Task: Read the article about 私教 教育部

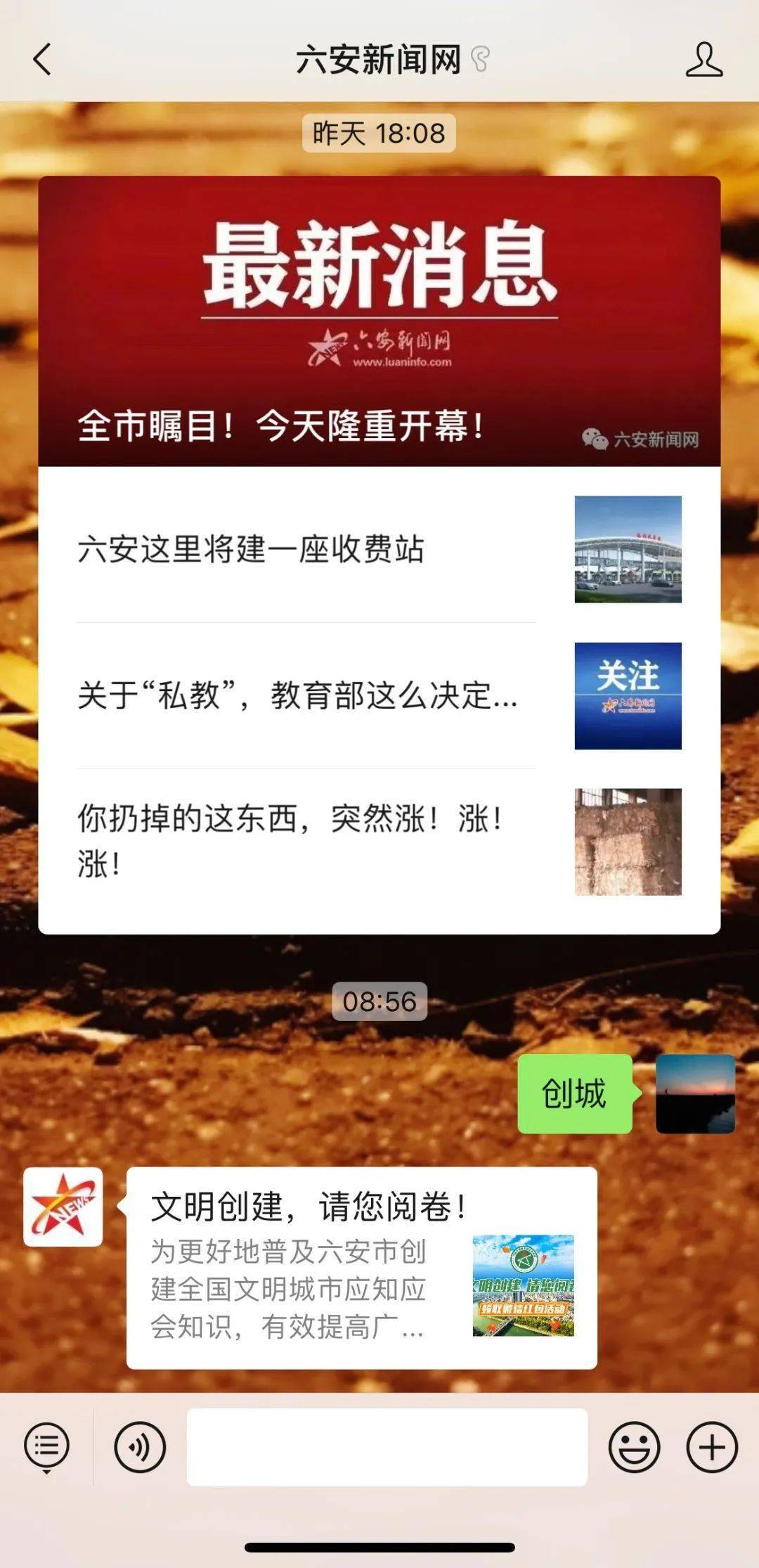Action: (379, 695)
